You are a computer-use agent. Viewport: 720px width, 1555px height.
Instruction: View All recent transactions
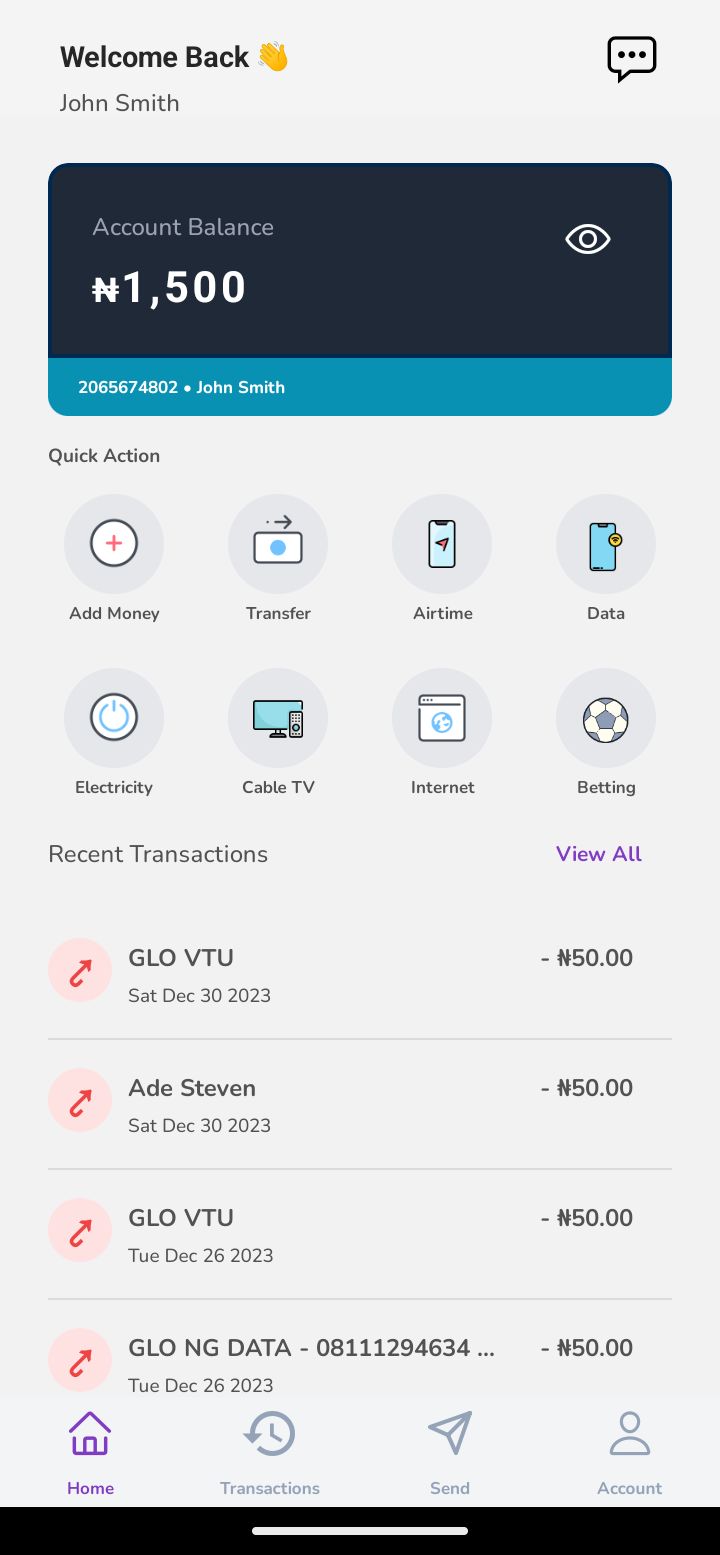[x=598, y=854]
